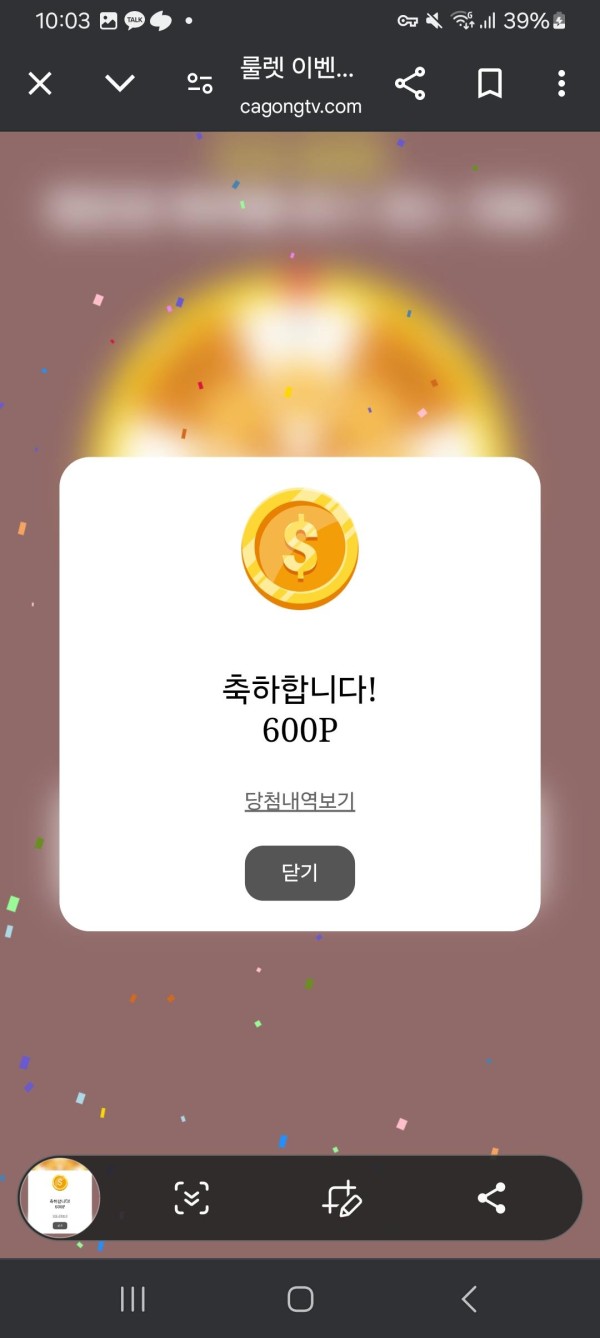Open the screenshot preview thumbnail

[60, 1198]
